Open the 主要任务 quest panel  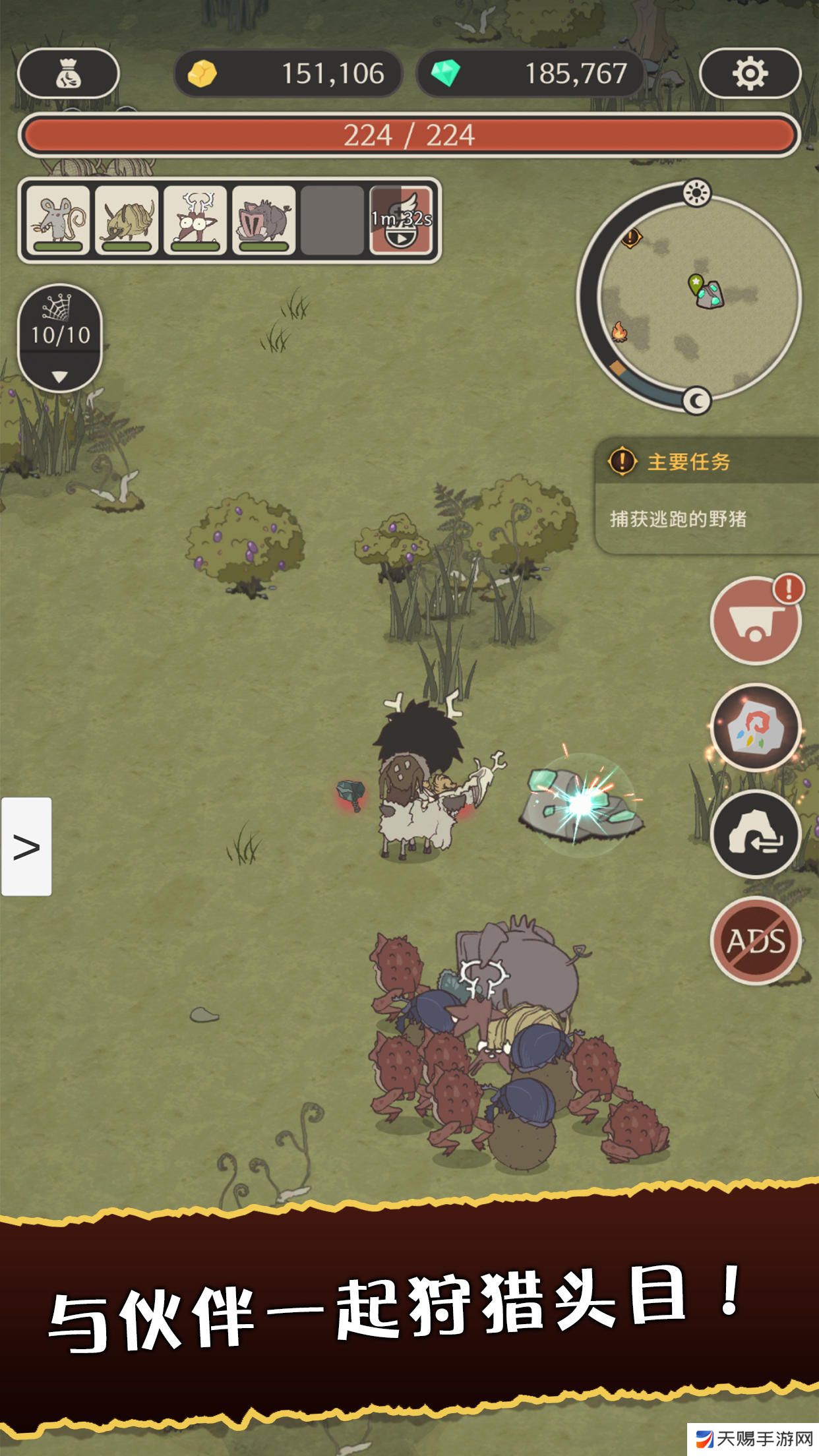tap(706, 495)
